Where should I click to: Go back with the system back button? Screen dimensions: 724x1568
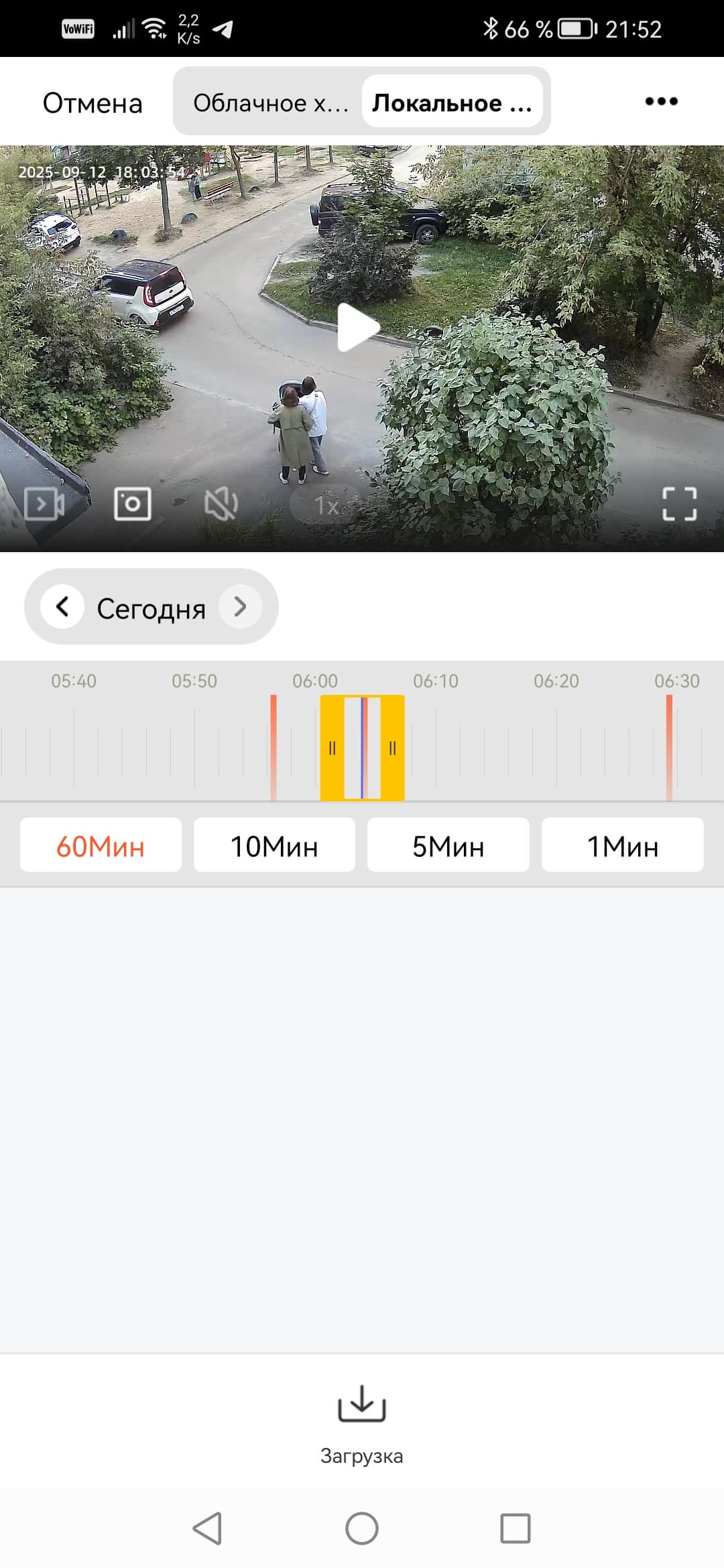pos(207,1528)
